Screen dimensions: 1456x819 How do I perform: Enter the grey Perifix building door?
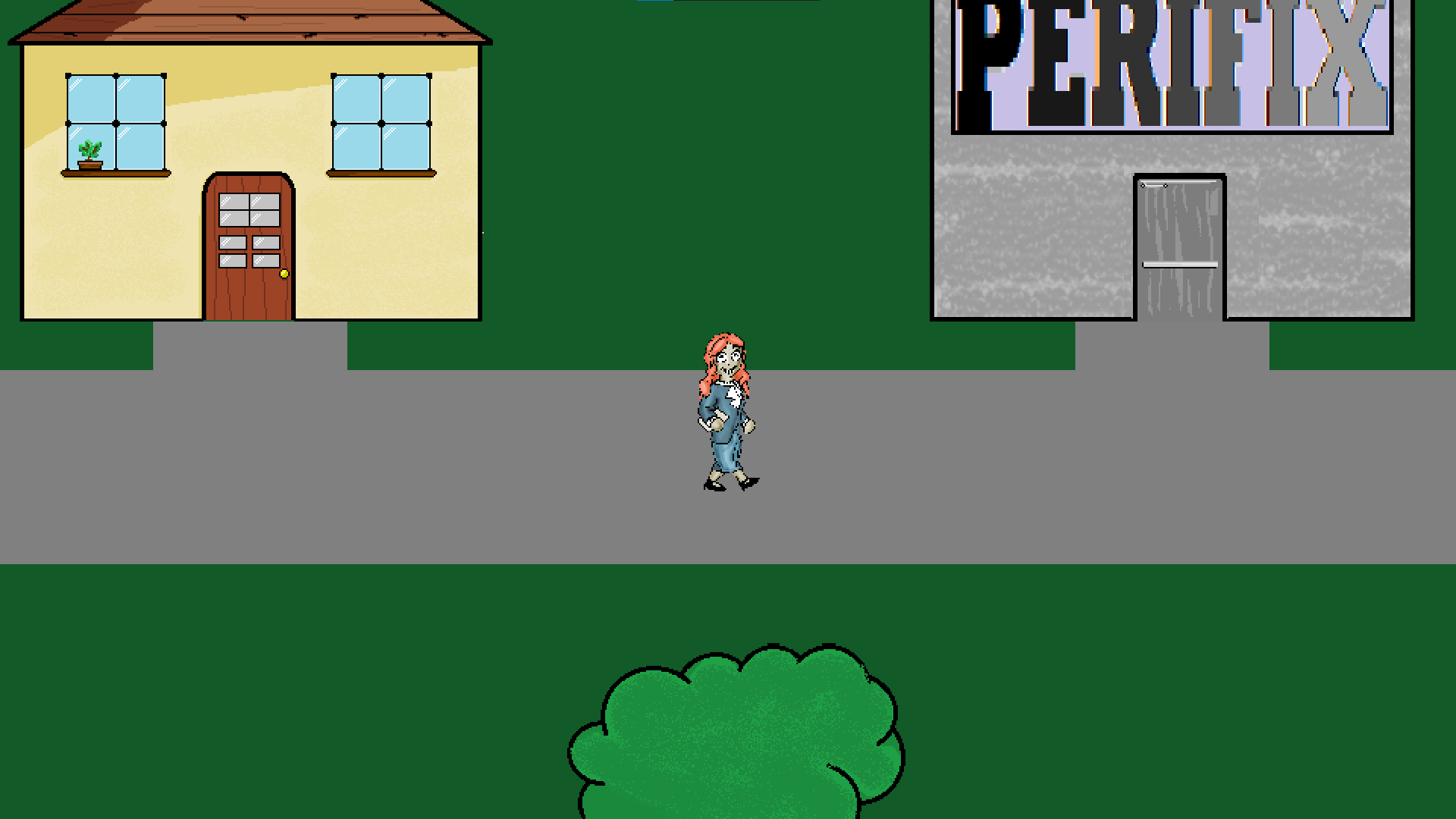pos(1180,248)
